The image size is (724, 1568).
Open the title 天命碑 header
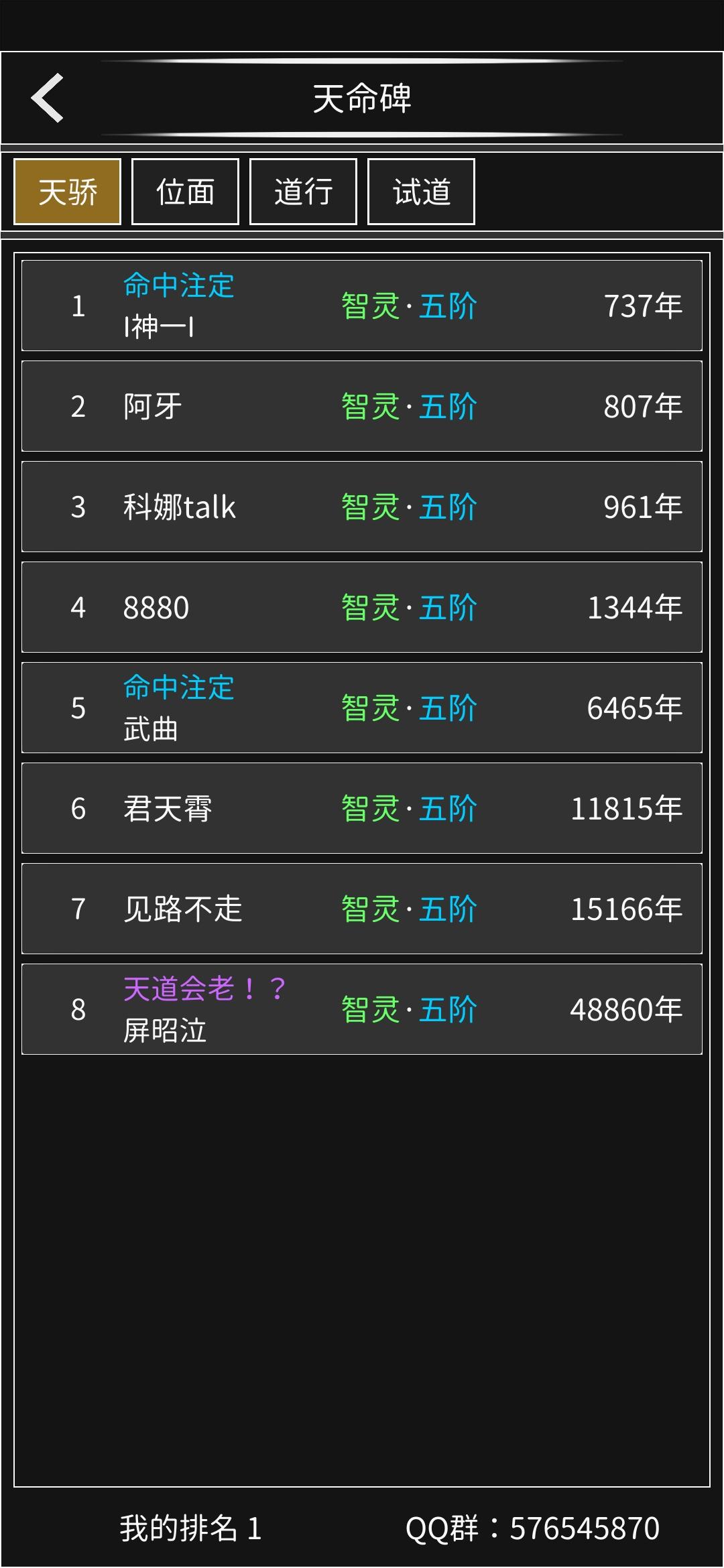point(362,98)
